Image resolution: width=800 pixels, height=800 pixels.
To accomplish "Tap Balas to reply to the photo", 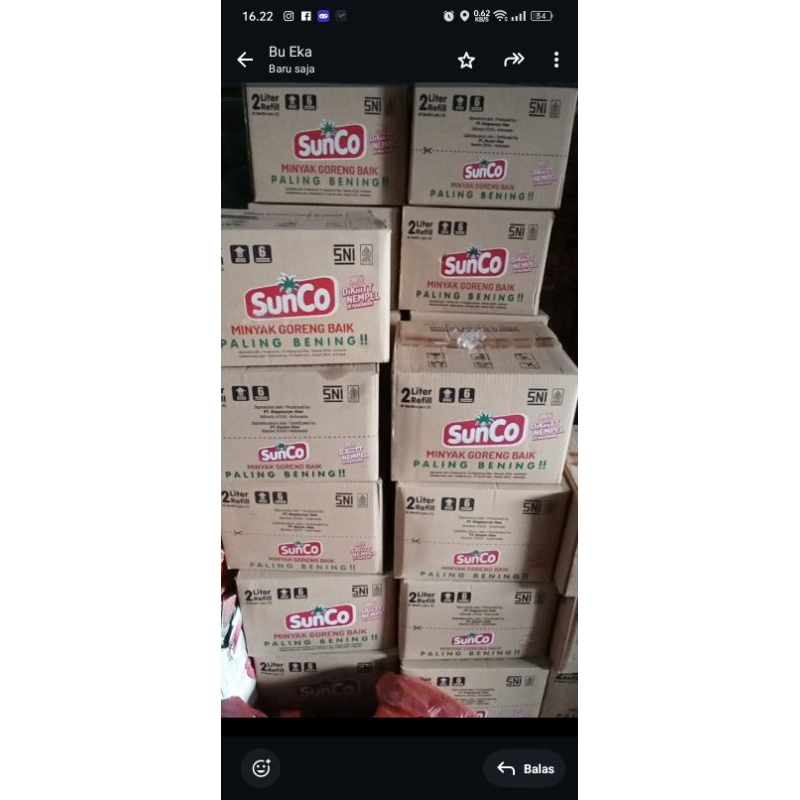I will 524,768.
